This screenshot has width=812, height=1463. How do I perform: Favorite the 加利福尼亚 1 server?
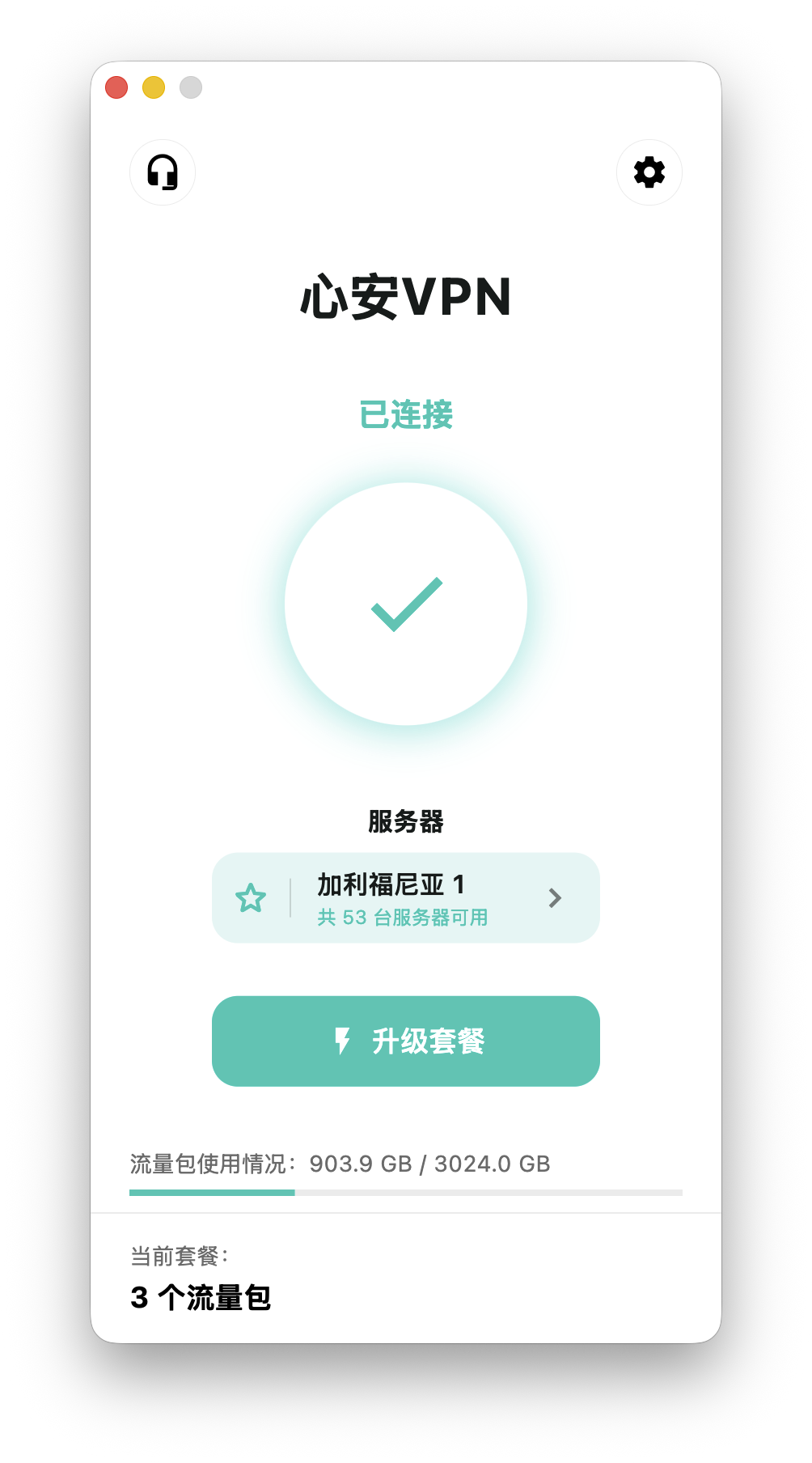click(x=251, y=898)
